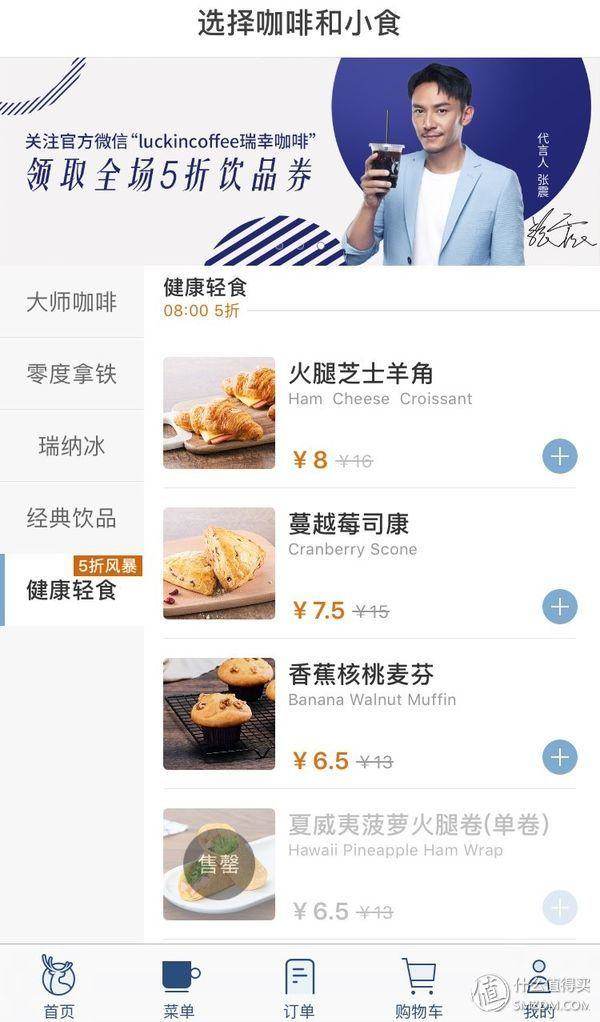This screenshot has width=600, height=1022.
Task: Select the 健康轻食 category
Action: [x=71, y=590]
